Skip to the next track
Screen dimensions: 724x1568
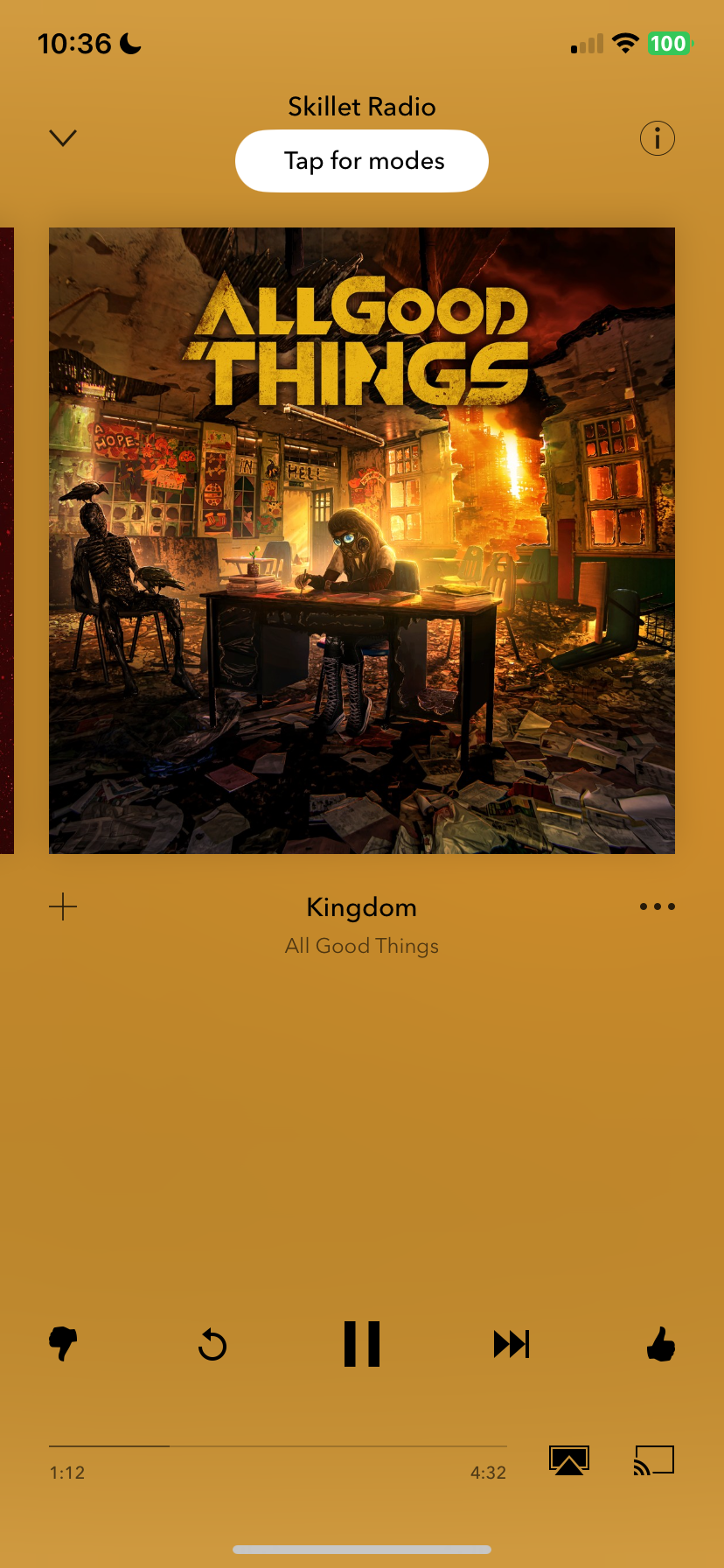click(x=512, y=1344)
